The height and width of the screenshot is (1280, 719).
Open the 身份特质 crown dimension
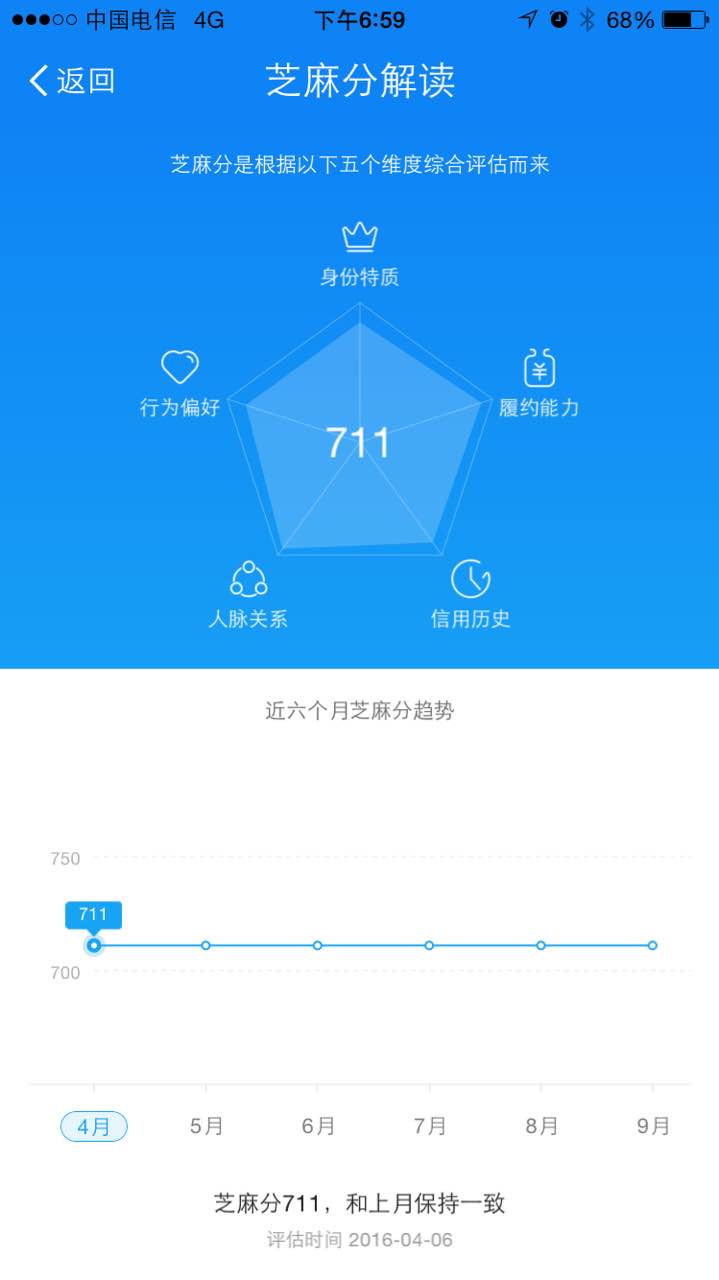pos(359,254)
